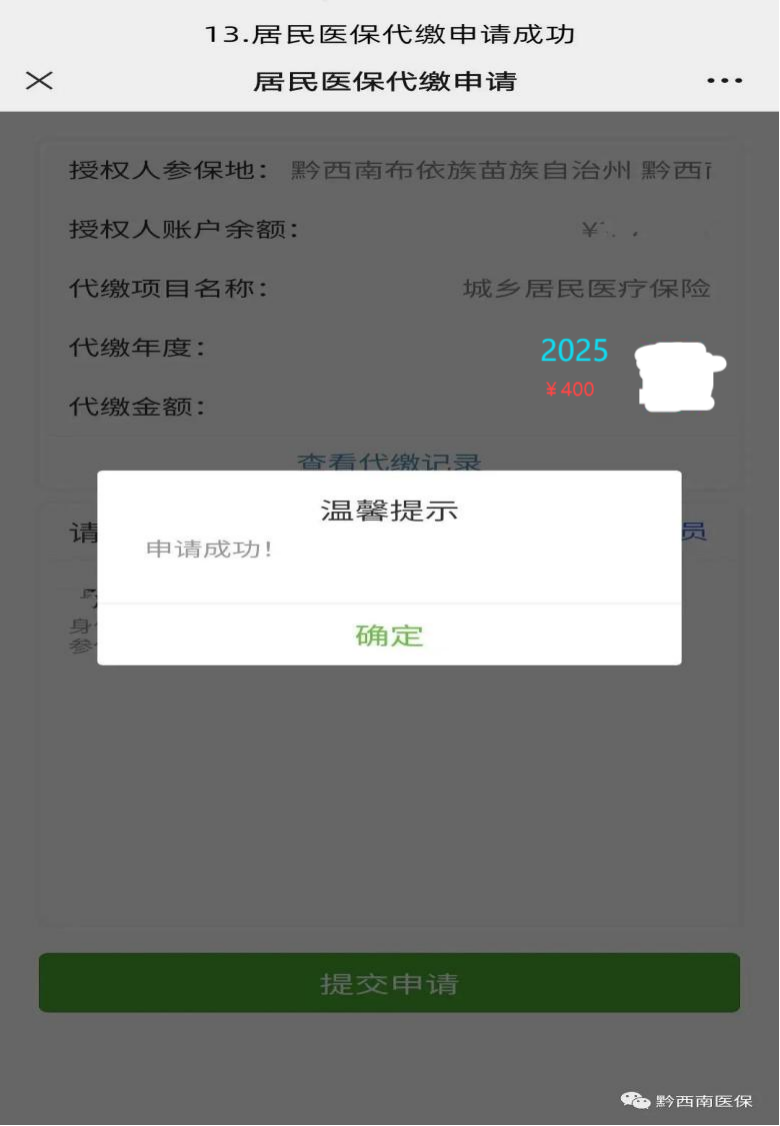Click the 温馨提示 dialog title
Viewport: 780px width, 1126px height.
tap(388, 511)
